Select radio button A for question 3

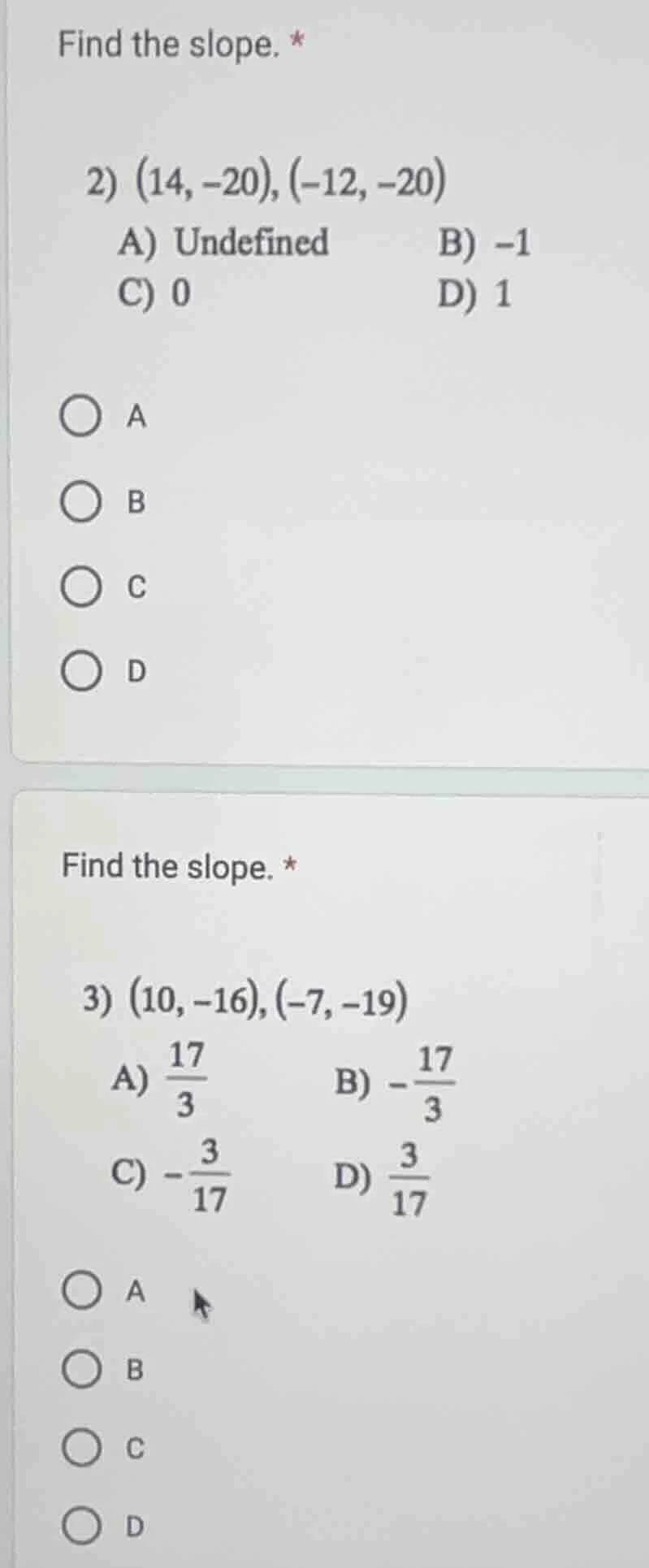[x=80, y=1292]
